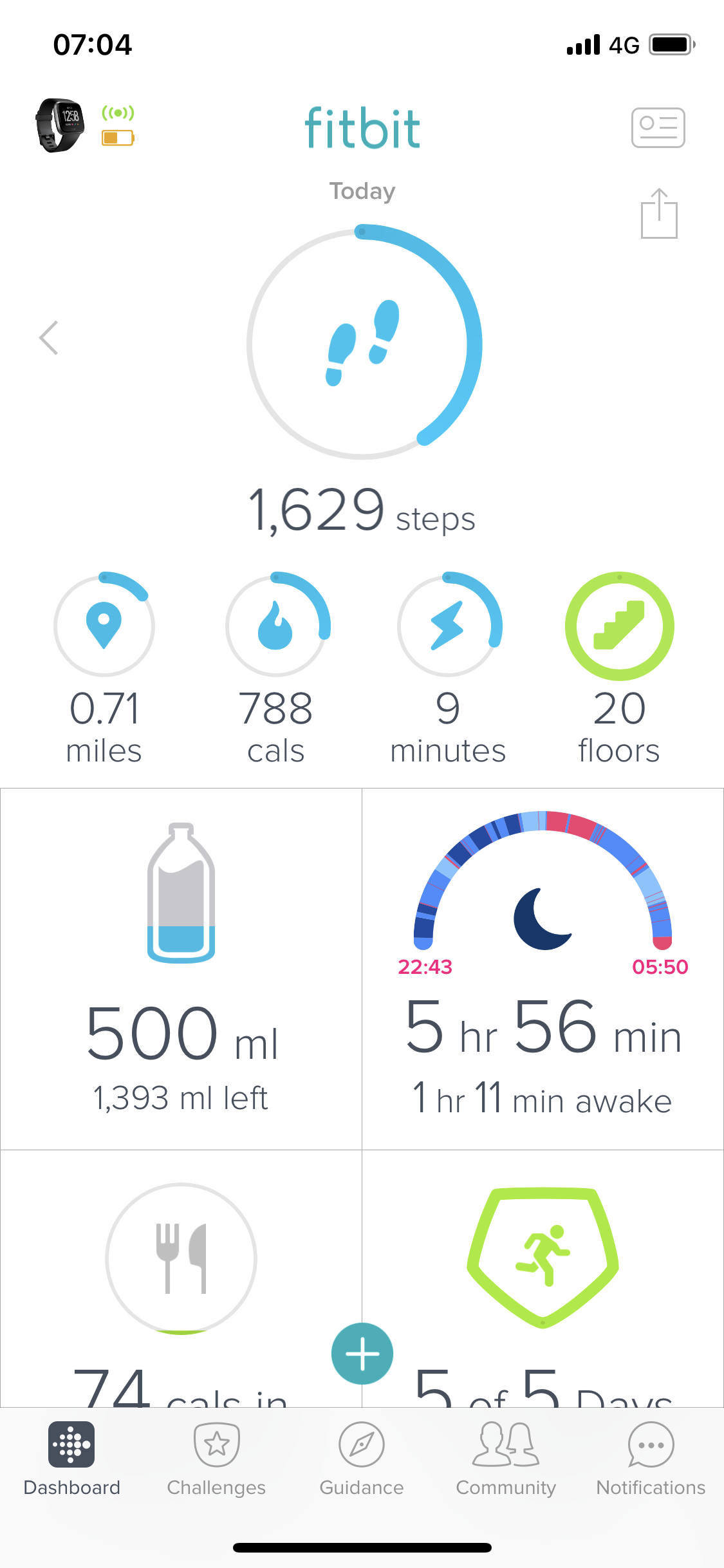Open the steps progress ring
Image resolution: width=724 pixels, height=1568 pixels.
tap(364, 342)
